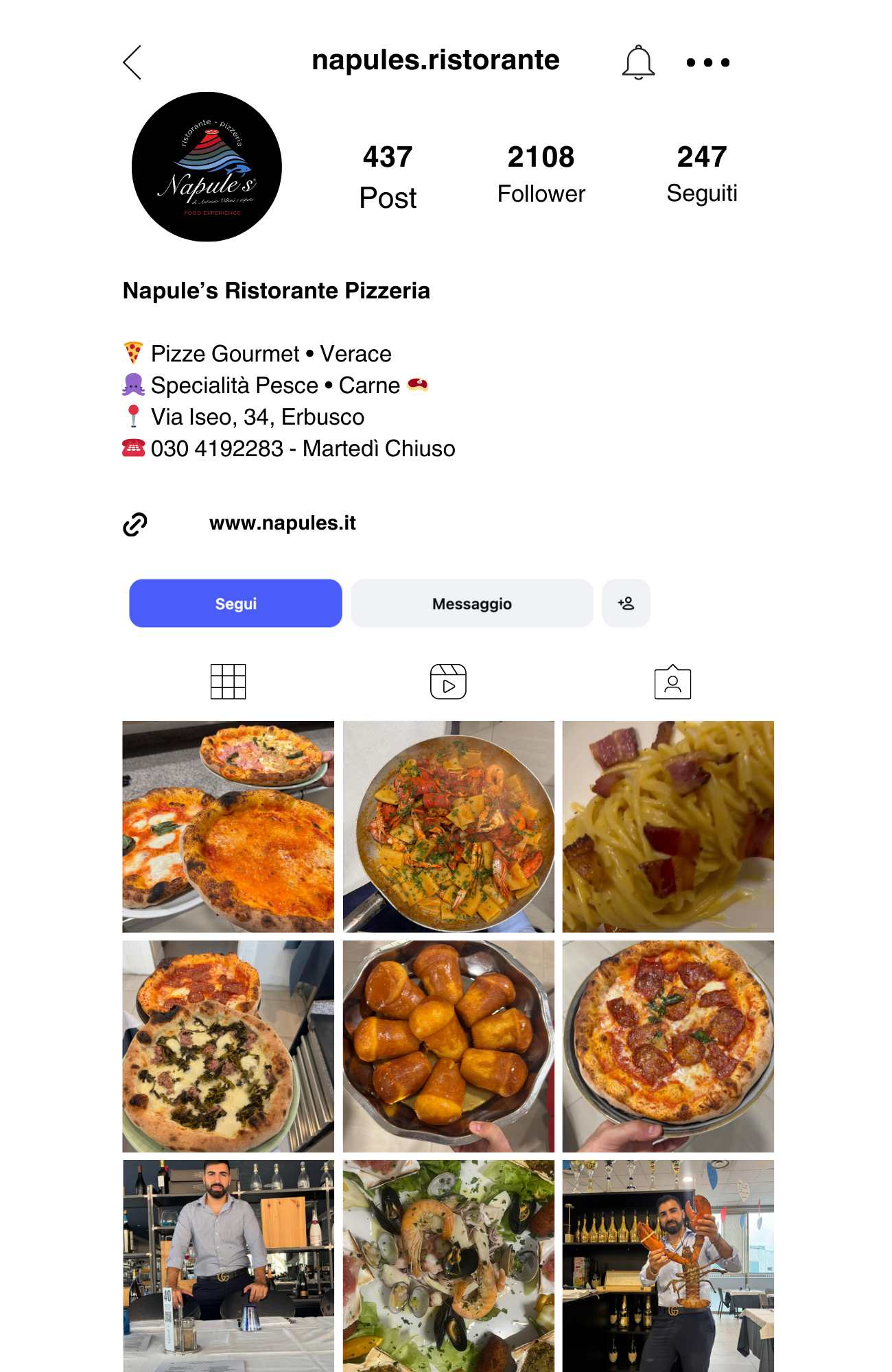The image size is (892, 1372).
Task: Tap Segui to follow this profile
Action: (235, 604)
